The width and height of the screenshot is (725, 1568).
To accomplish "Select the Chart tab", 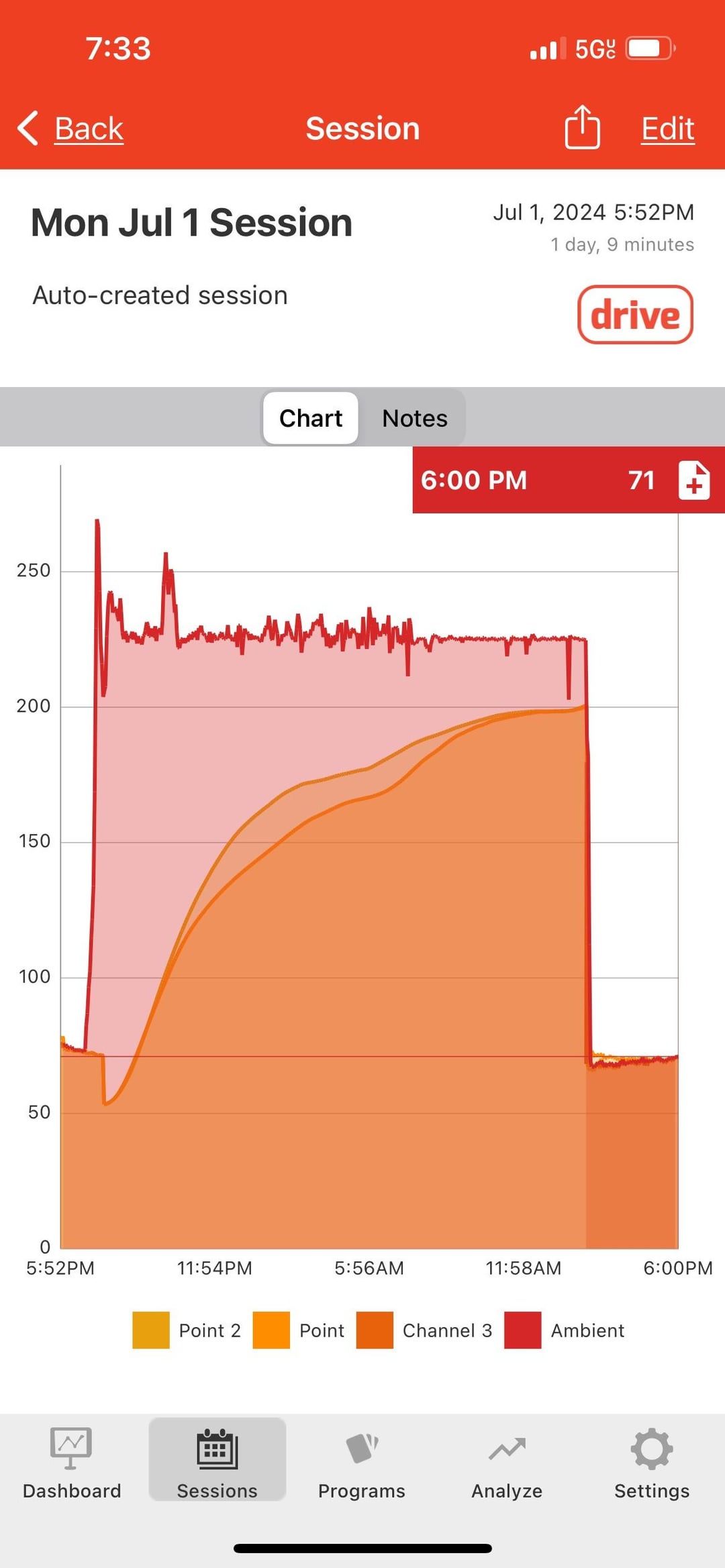I will point(310,418).
